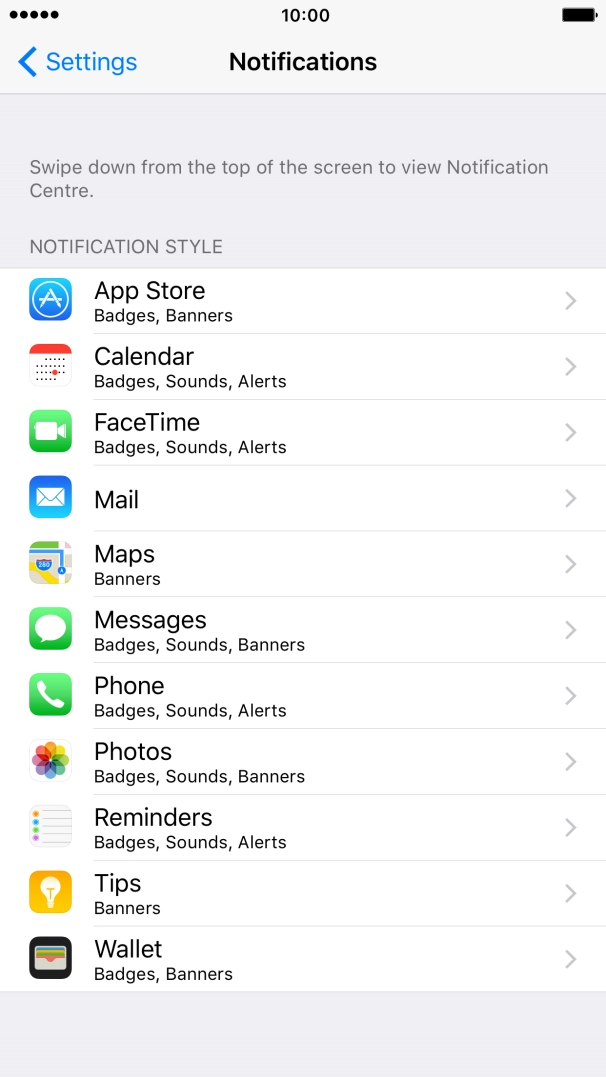View Photos notification settings
The image size is (606, 1077).
302,763
